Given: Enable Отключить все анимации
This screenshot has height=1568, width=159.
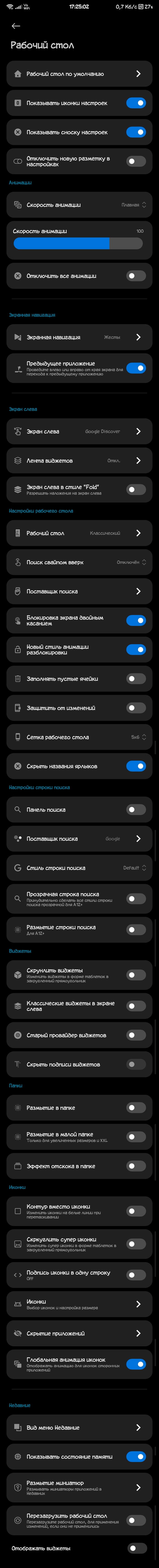Looking at the screenshot, I should click(136, 276).
